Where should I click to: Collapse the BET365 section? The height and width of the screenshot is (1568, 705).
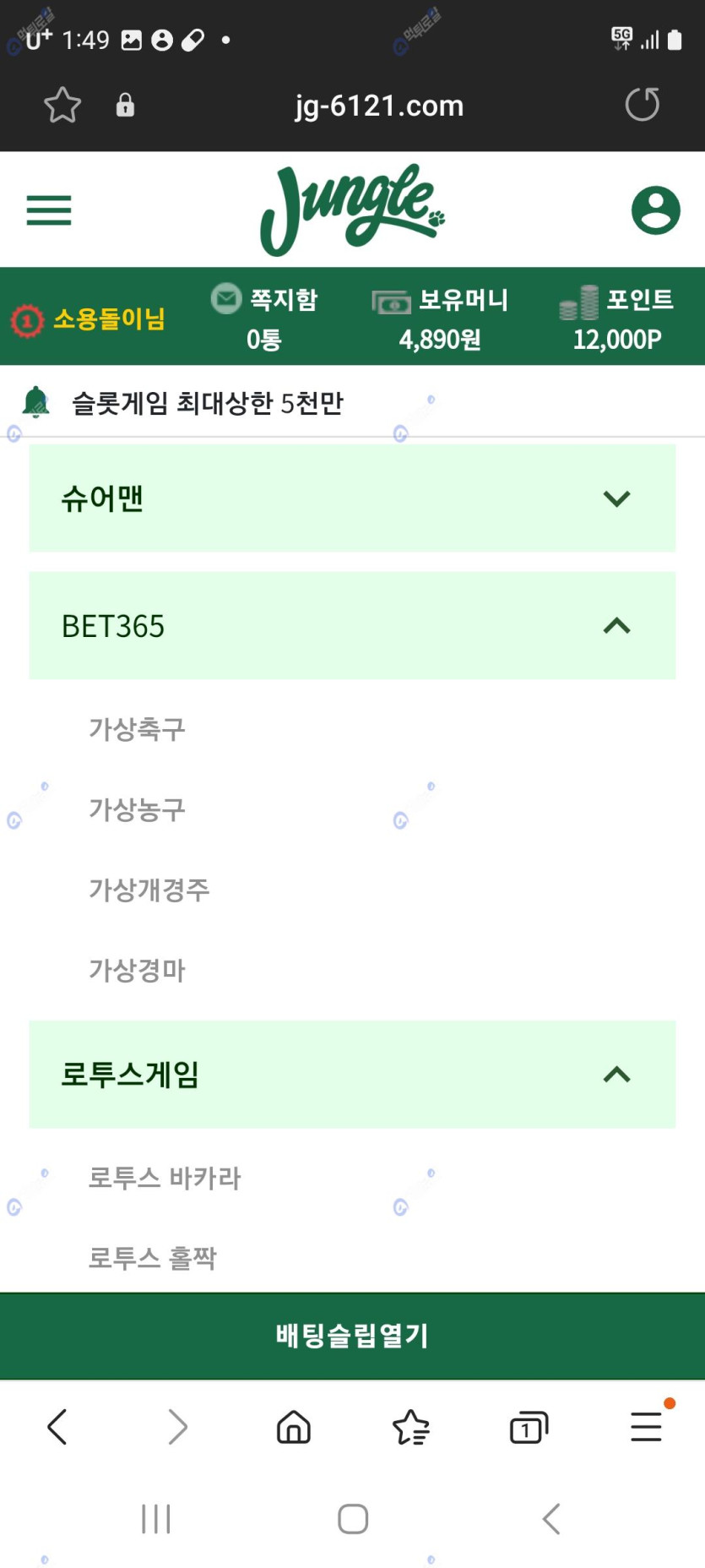pos(352,626)
